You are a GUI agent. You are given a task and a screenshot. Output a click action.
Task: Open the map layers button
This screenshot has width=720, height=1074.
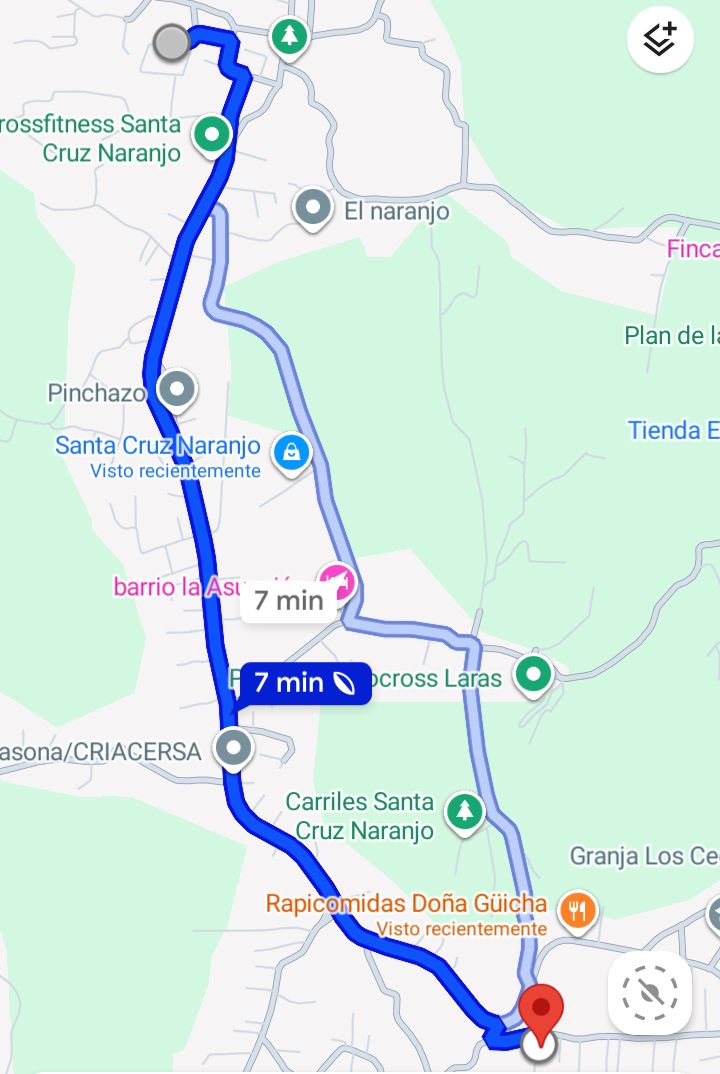point(660,40)
